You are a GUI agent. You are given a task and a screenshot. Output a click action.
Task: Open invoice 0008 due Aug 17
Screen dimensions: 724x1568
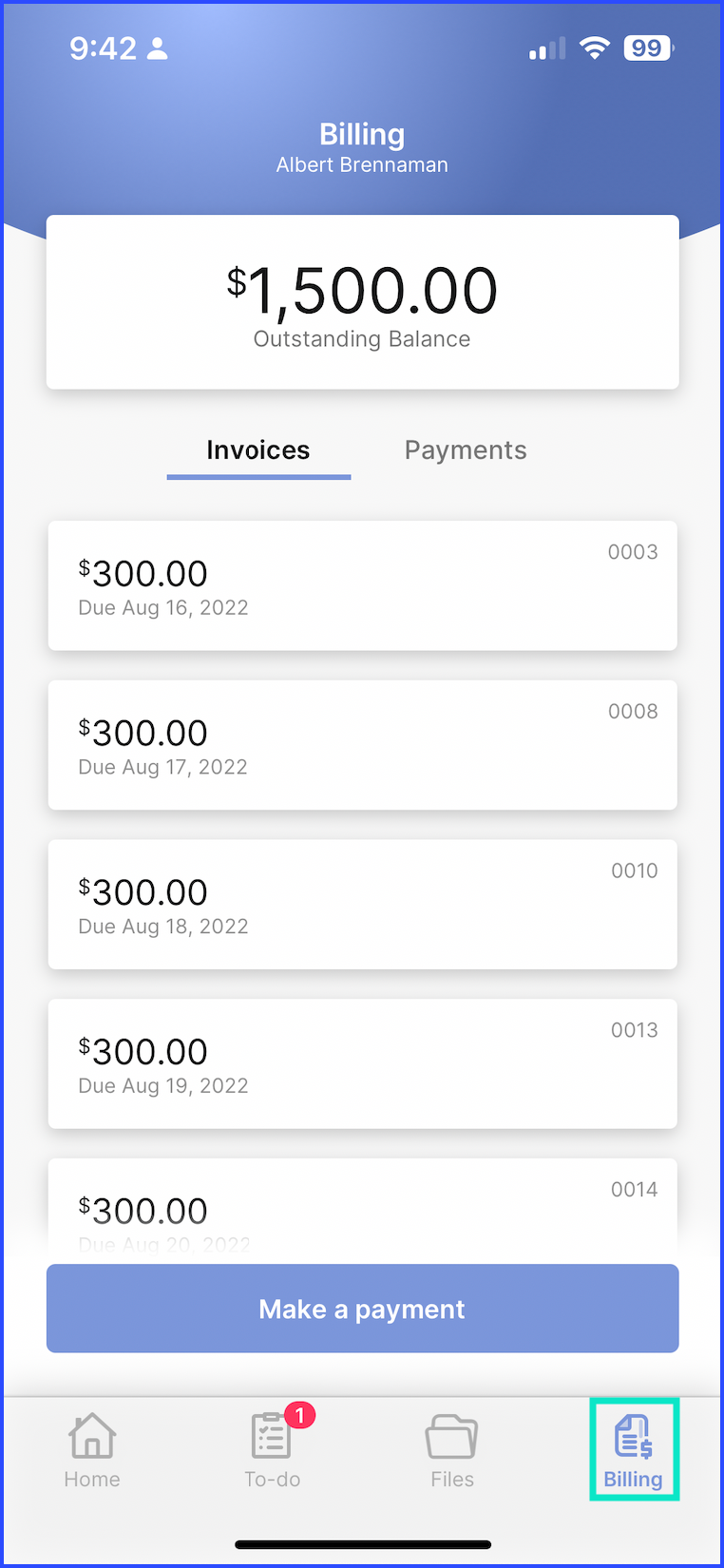pos(362,745)
